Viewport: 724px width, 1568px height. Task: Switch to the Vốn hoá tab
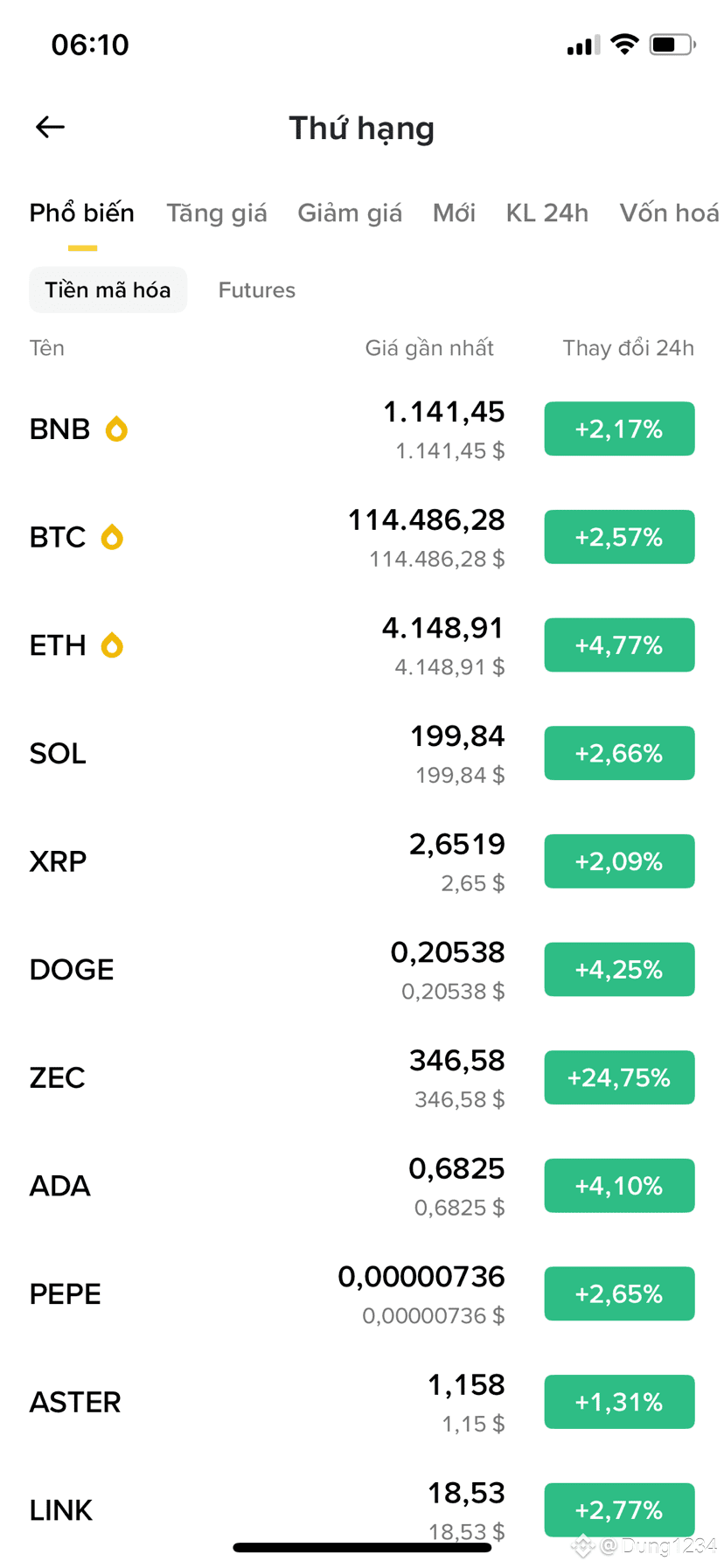[669, 213]
